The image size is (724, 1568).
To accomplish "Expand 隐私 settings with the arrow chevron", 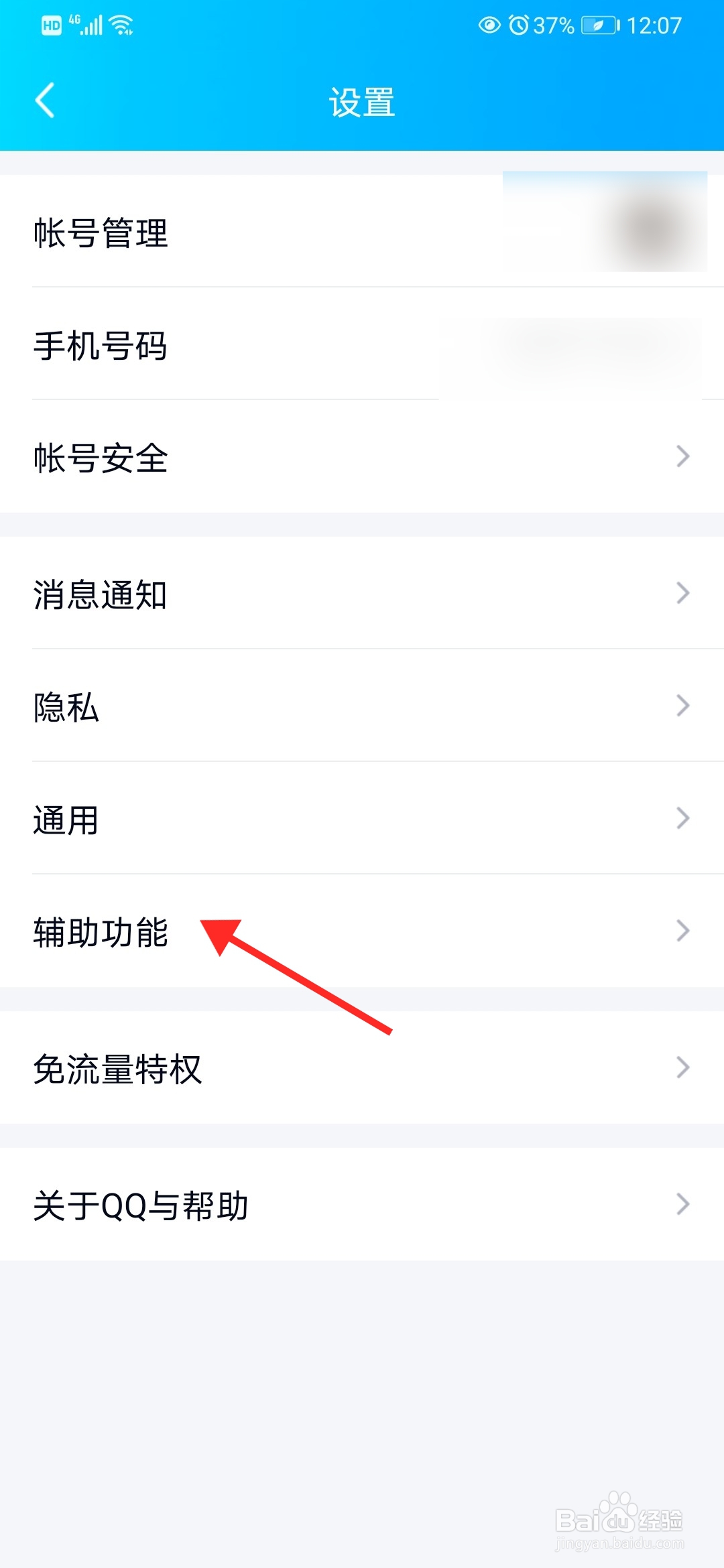I will [x=683, y=705].
